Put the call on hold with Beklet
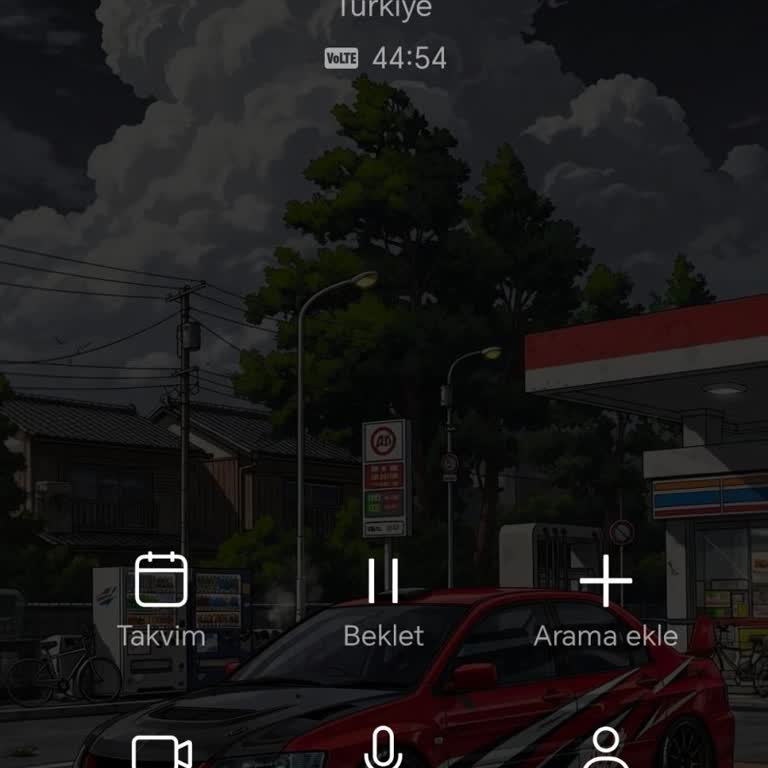This screenshot has width=768, height=768. [x=383, y=598]
